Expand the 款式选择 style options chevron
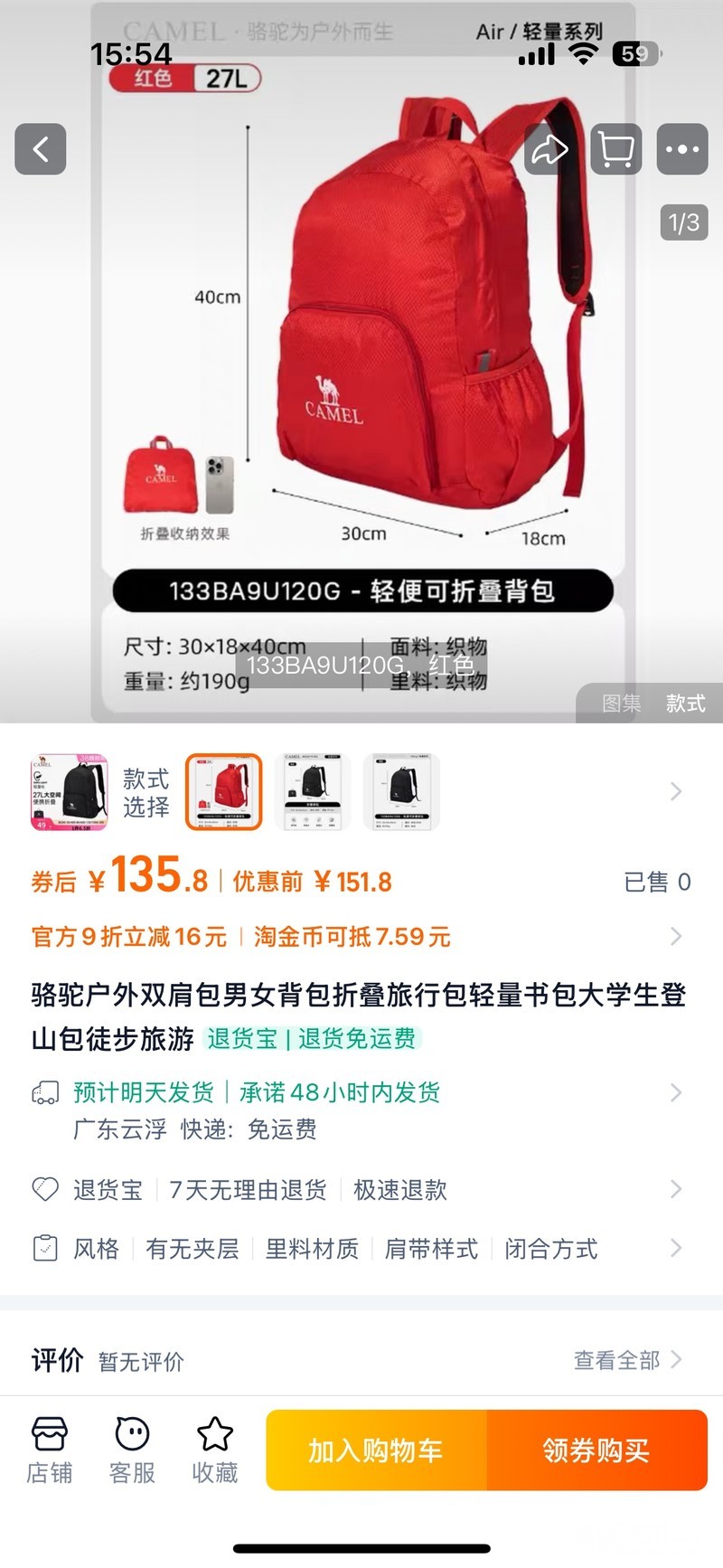Viewport: 723px width, 1568px height. pyautogui.click(x=675, y=792)
